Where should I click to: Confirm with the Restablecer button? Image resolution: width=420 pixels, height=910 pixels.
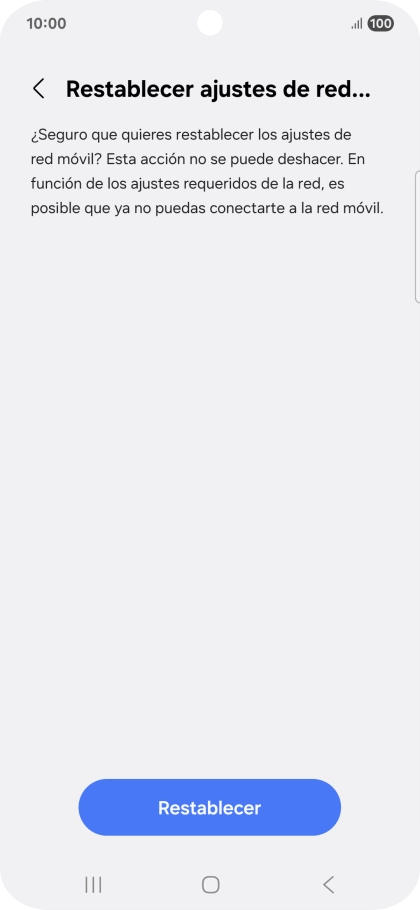click(x=209, y=807)
